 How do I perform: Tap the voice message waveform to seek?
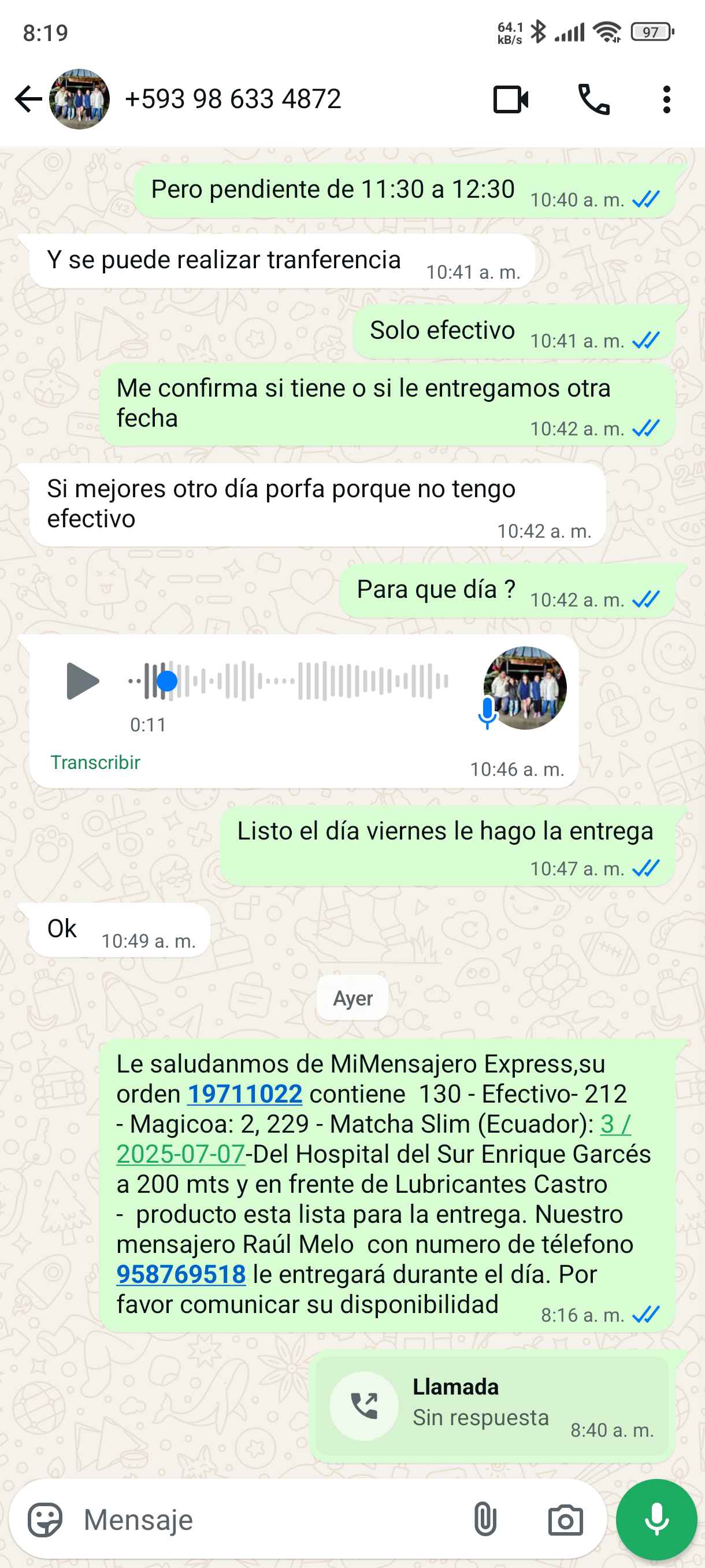[x=304, y=681]
